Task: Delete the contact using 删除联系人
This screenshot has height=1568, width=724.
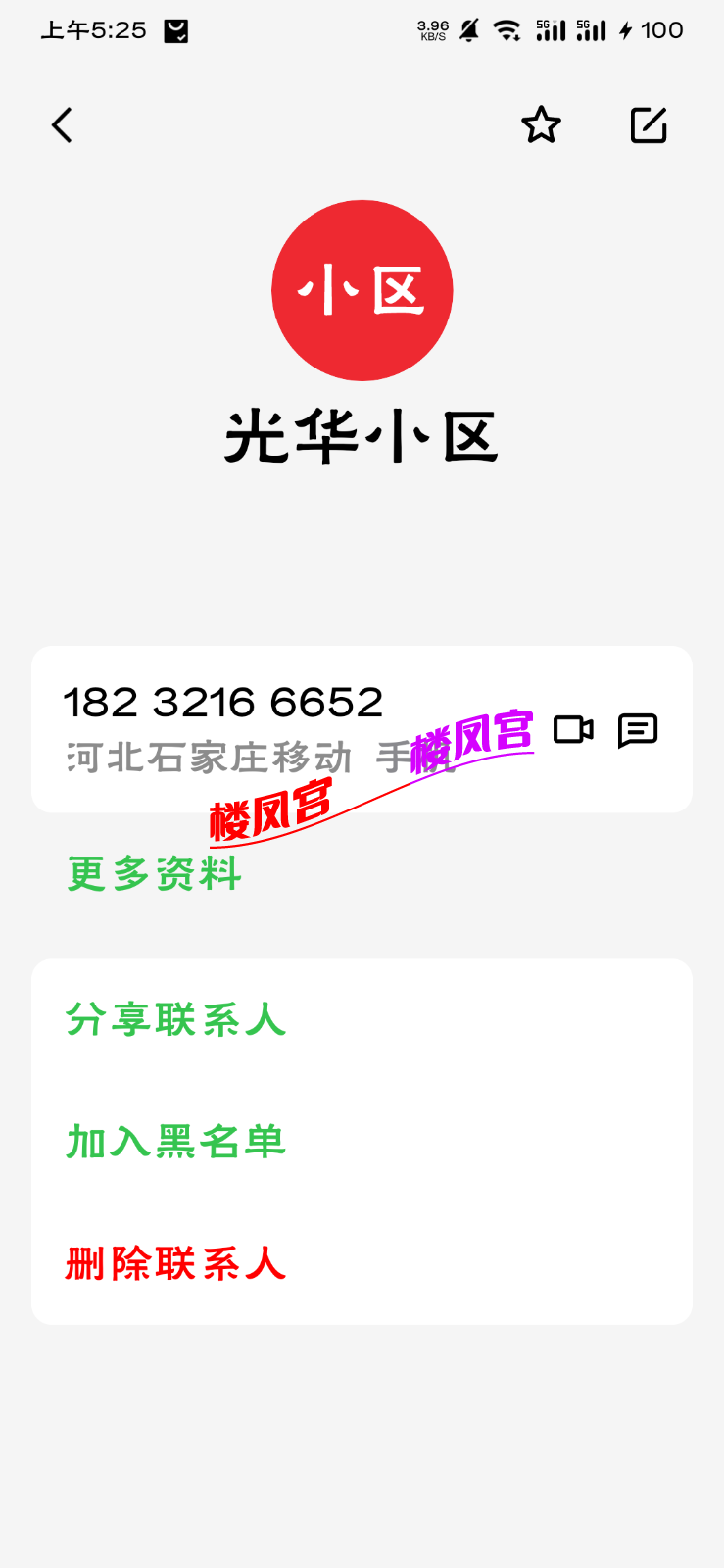Action: pyautogui.click(x=174, y=1264)
